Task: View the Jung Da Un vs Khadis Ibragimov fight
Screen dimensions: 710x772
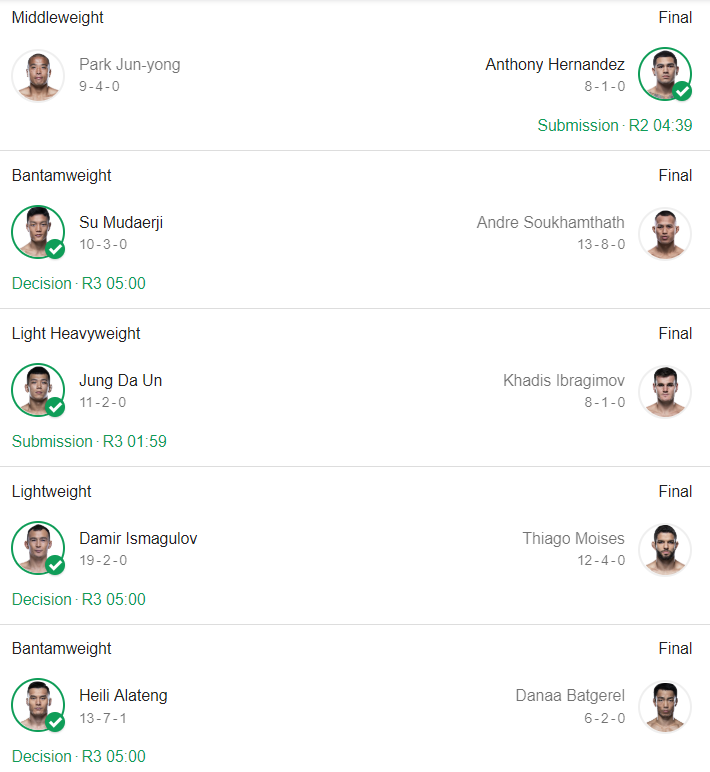Action: click(355, 391)
